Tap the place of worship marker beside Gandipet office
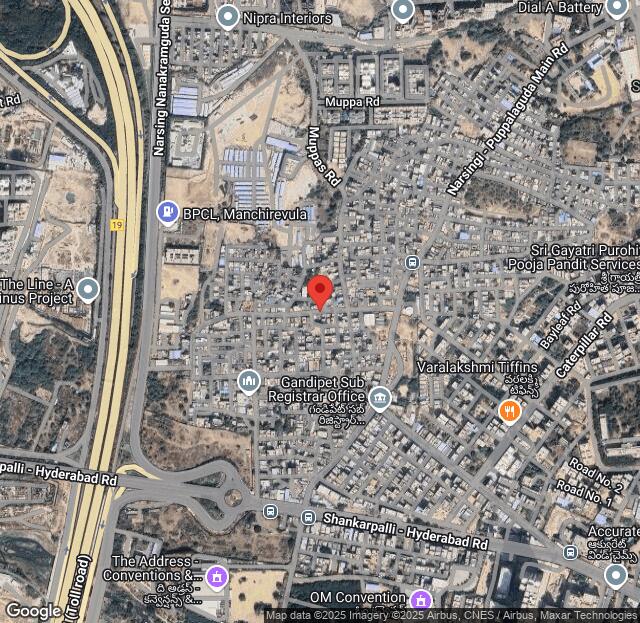The image size is (640, 623). coord(249,382)
